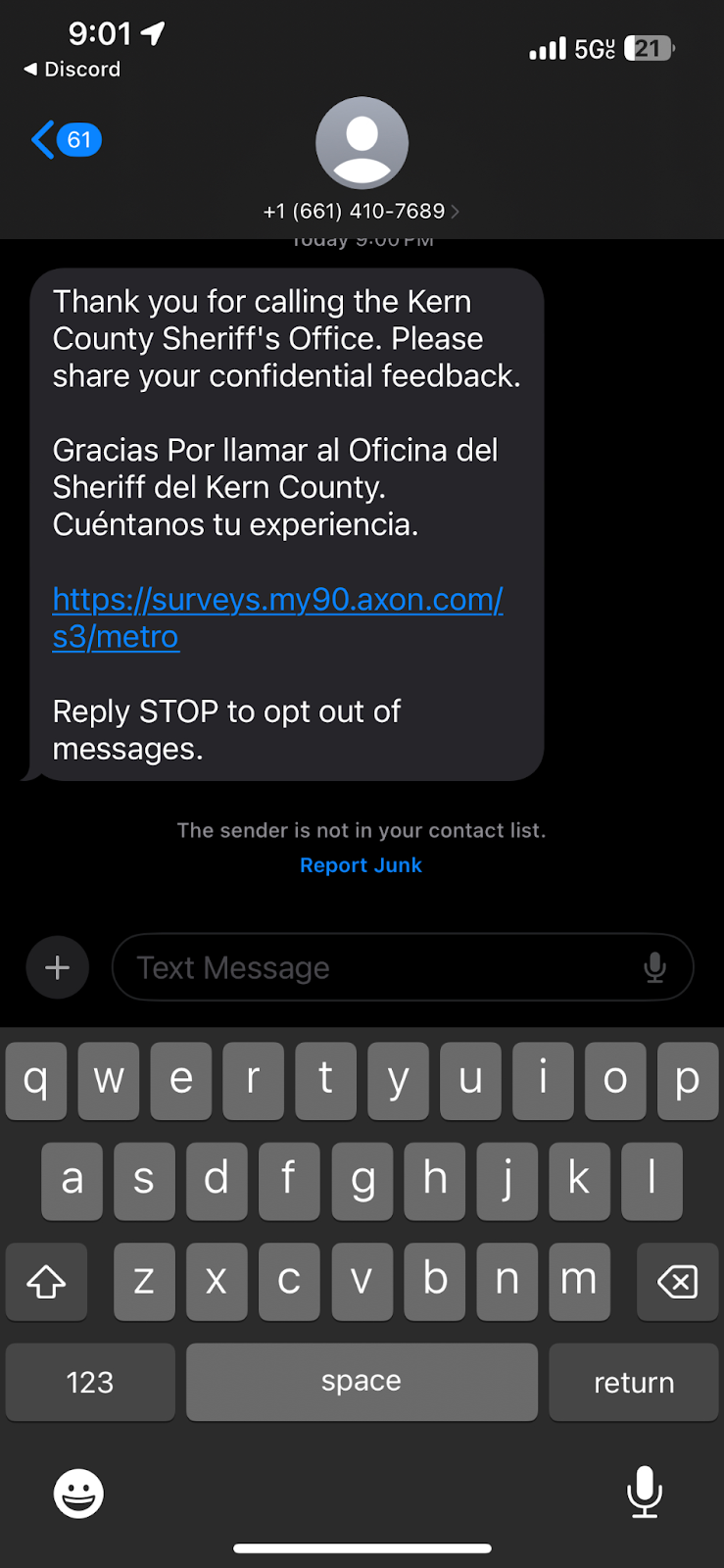
Task: Open the surveys.my90.axon.com survey link
Action: click(x=277, y=600)
